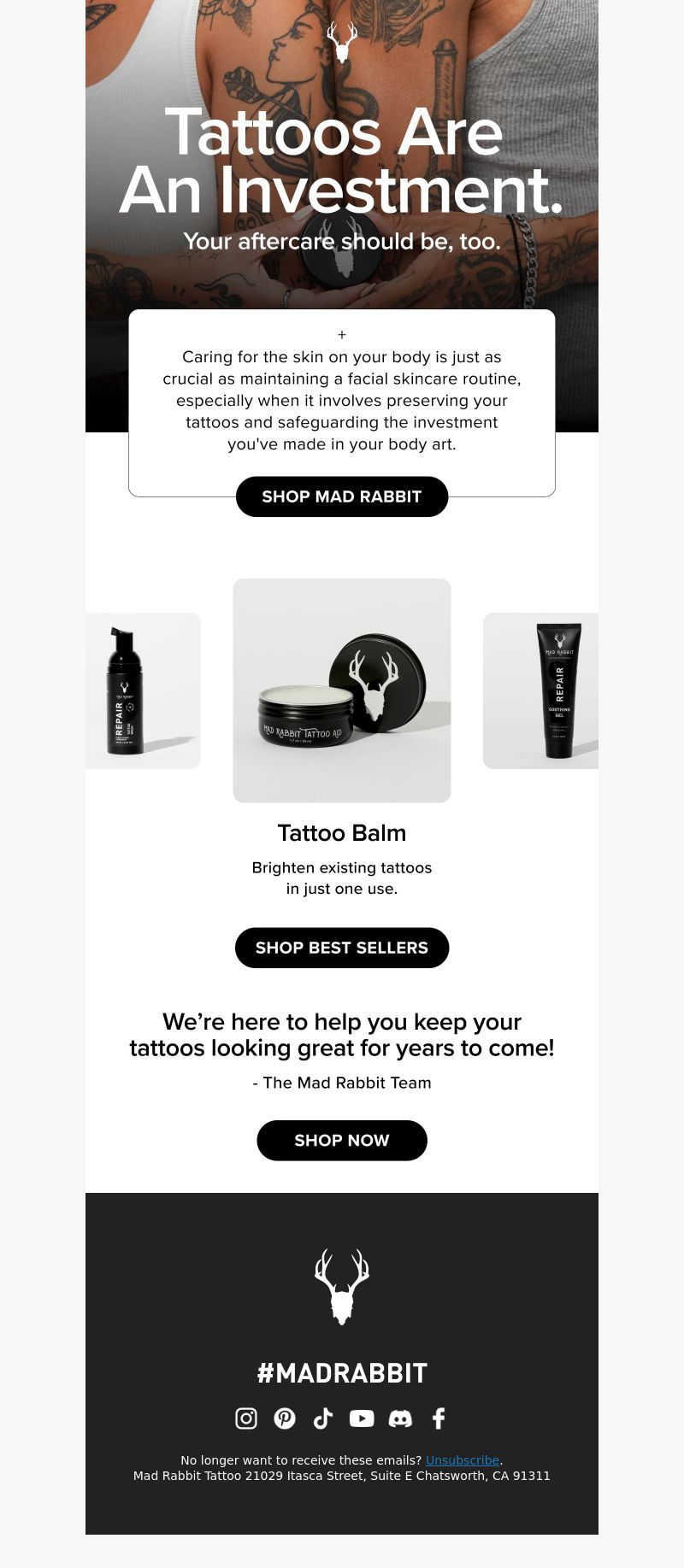Go to the YouTube channel

coord(362,1418)
